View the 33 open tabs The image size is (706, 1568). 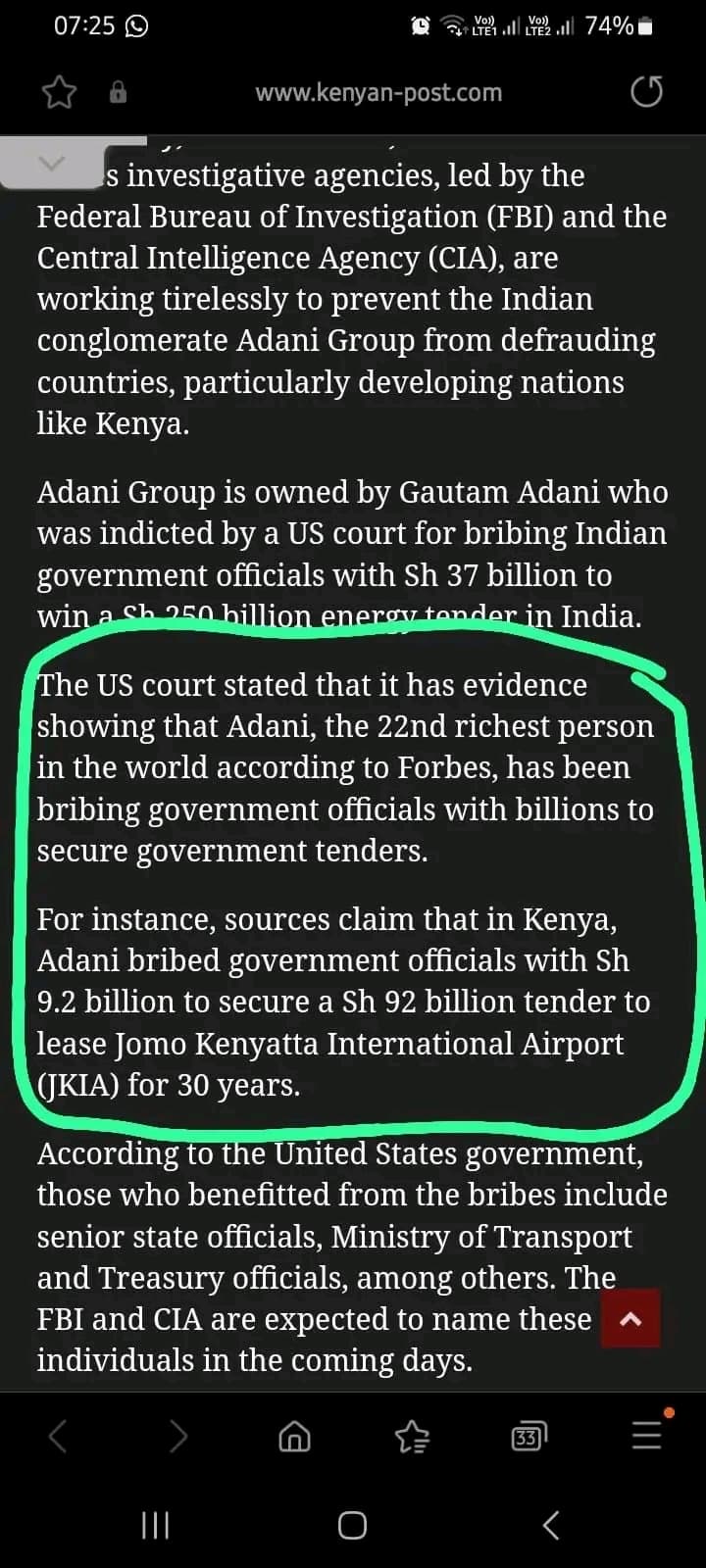tap(528, 1438)
